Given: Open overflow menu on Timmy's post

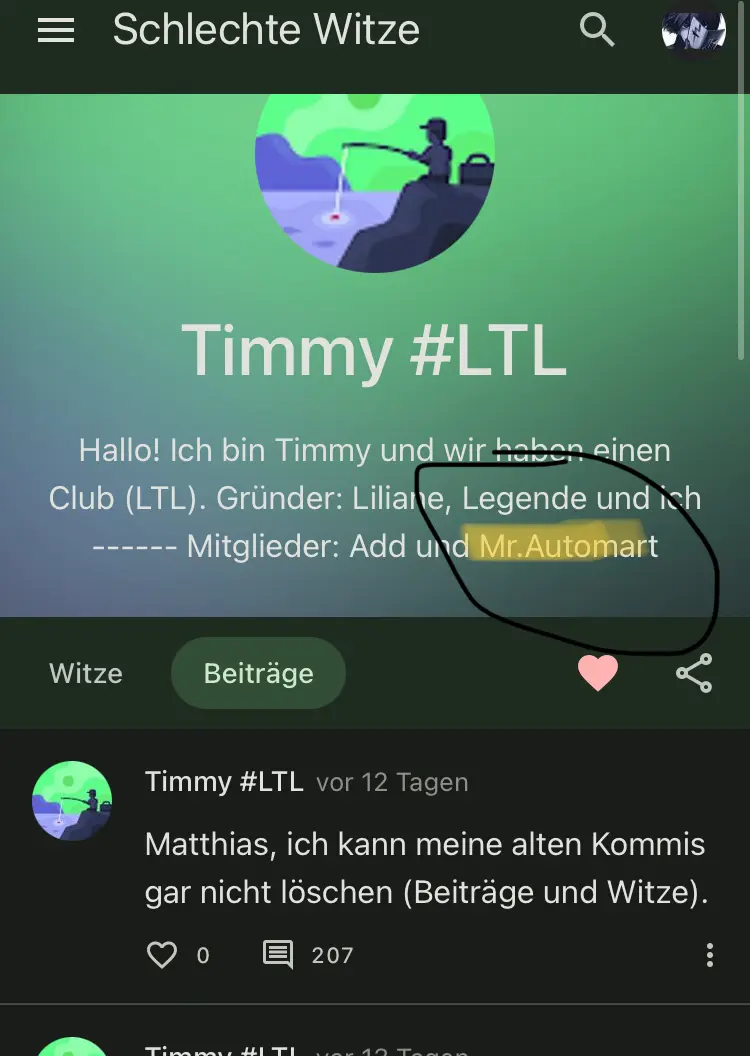Looking at the screenshot, I should point(709,955).
